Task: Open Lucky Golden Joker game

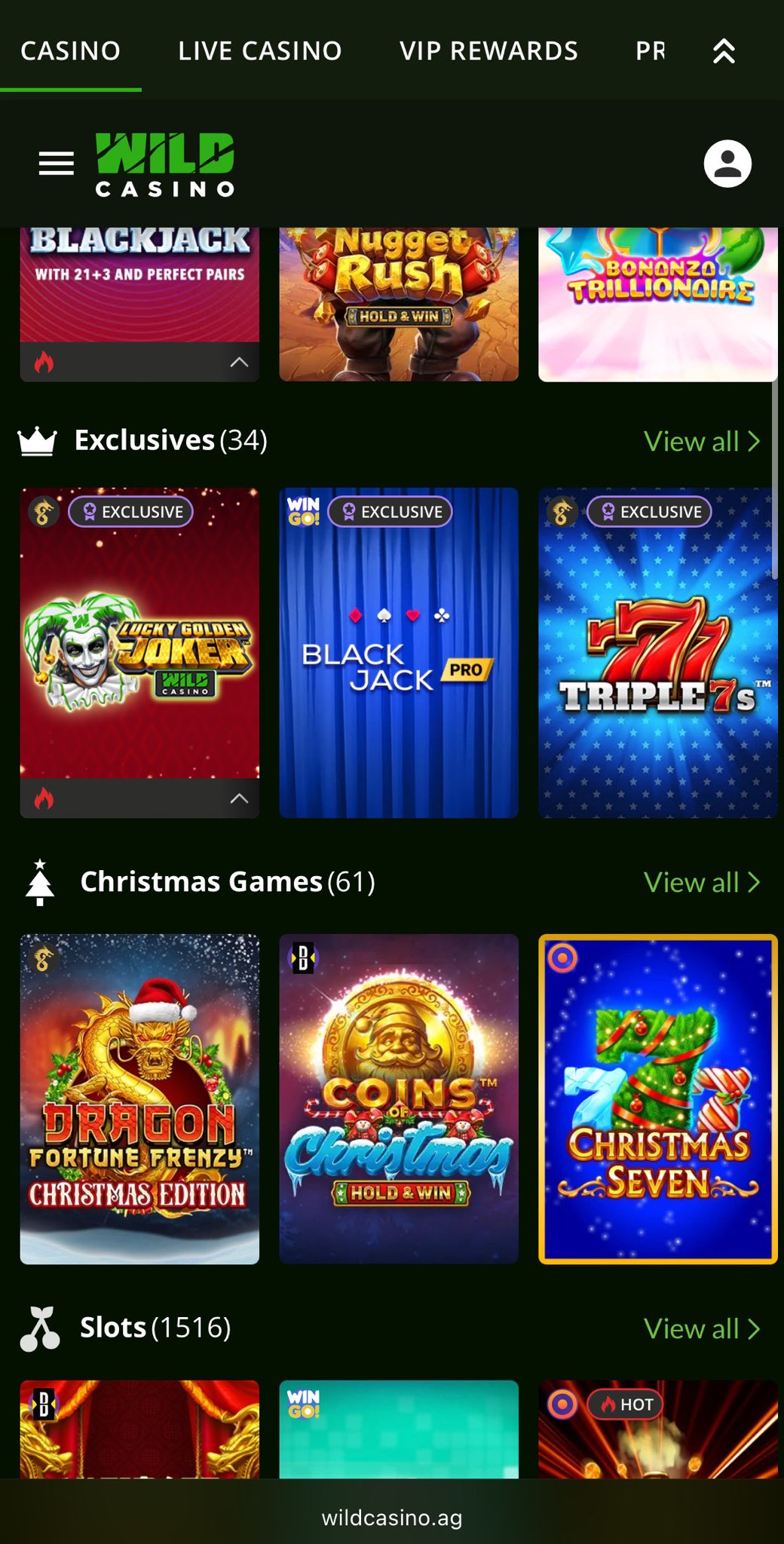Action: click(x=139, y=641)
